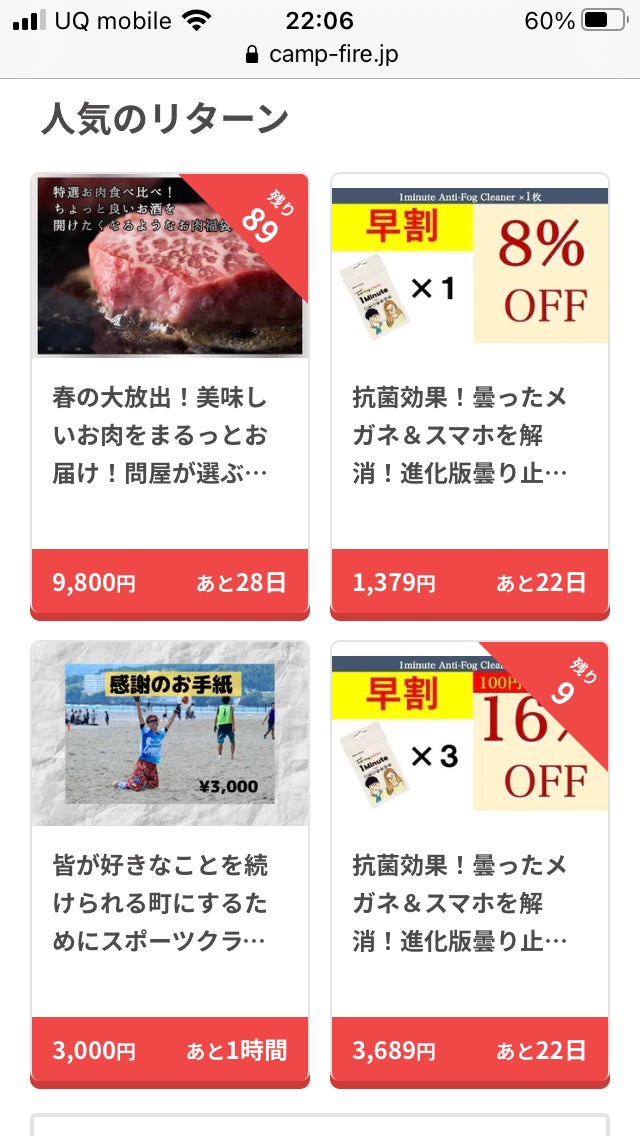Open the 1,379円 anti-fog cleaner return
Screen dimensions: 640x1136
point(470,396)
